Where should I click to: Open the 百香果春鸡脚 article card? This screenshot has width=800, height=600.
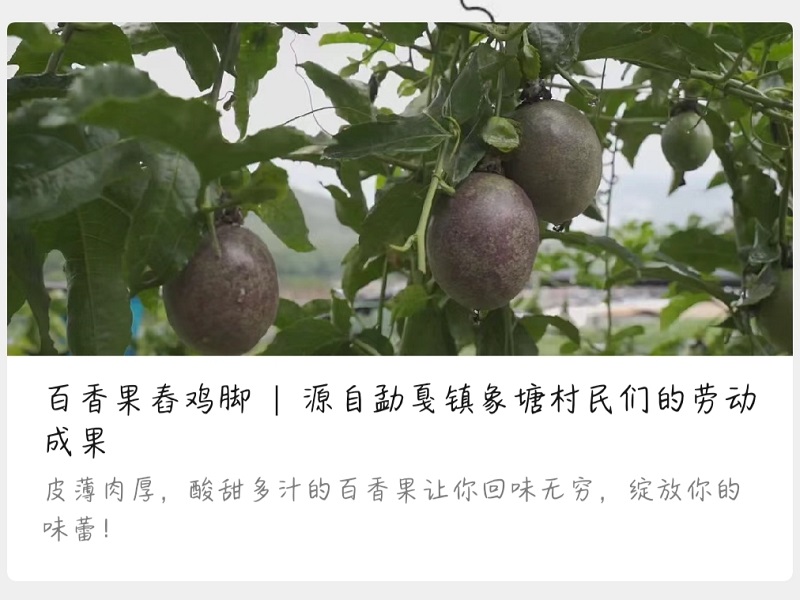click(x=400, y=420)
